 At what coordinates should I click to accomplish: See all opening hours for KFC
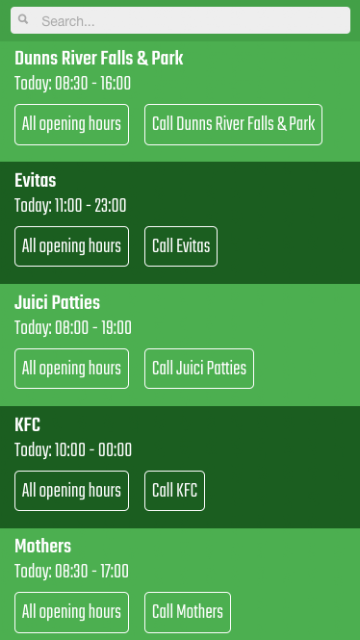click(x=71, y=491)
